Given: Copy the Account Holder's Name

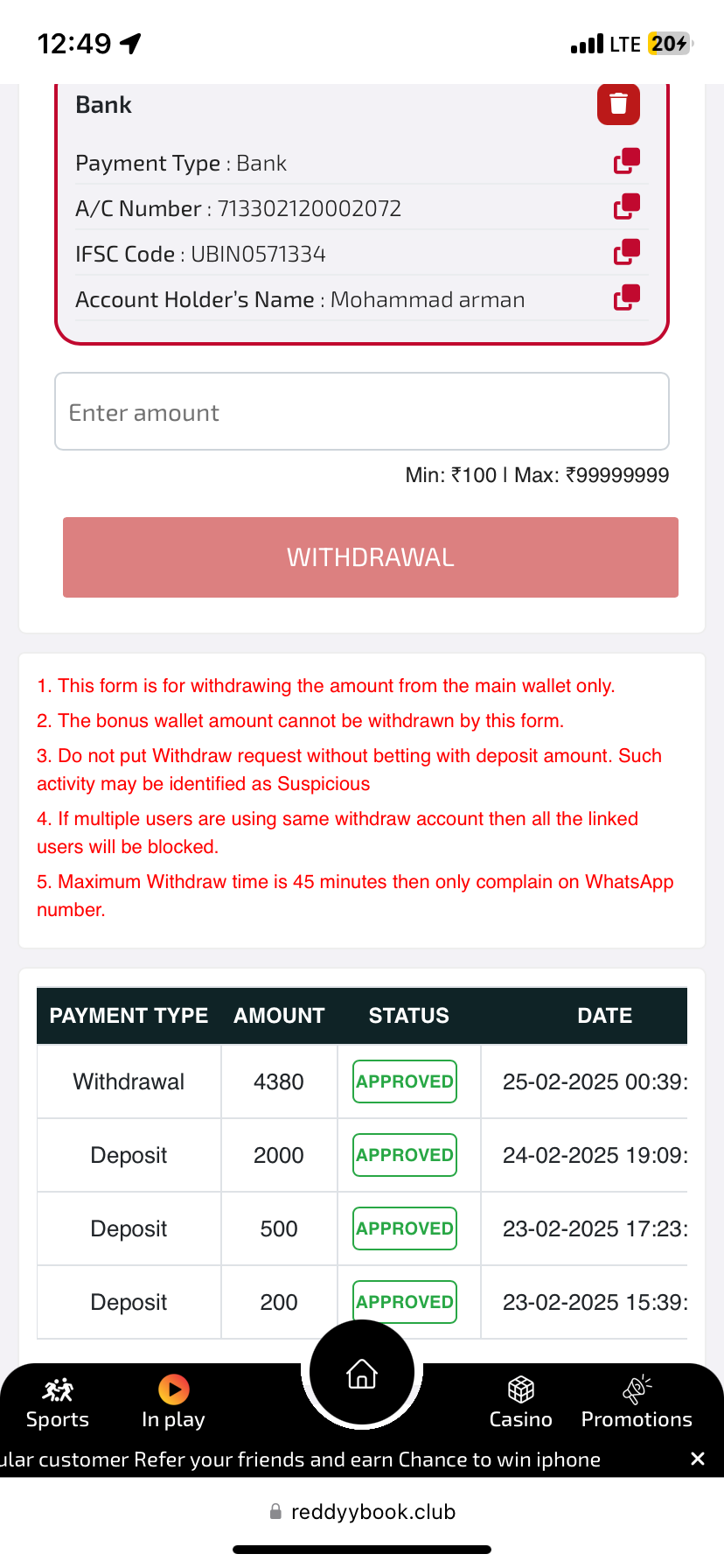Looking at the screenshot, I should [626, 298].
